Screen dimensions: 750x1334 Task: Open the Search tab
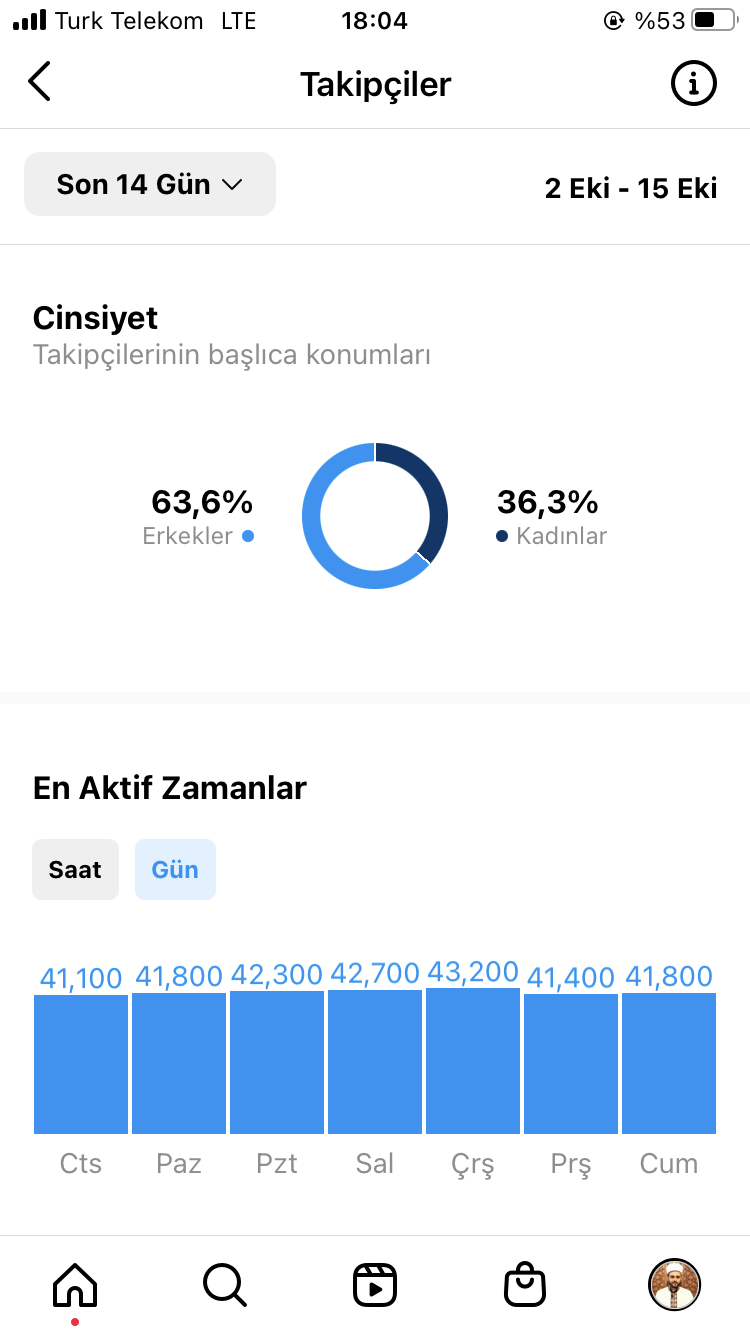click(225, 1284)
